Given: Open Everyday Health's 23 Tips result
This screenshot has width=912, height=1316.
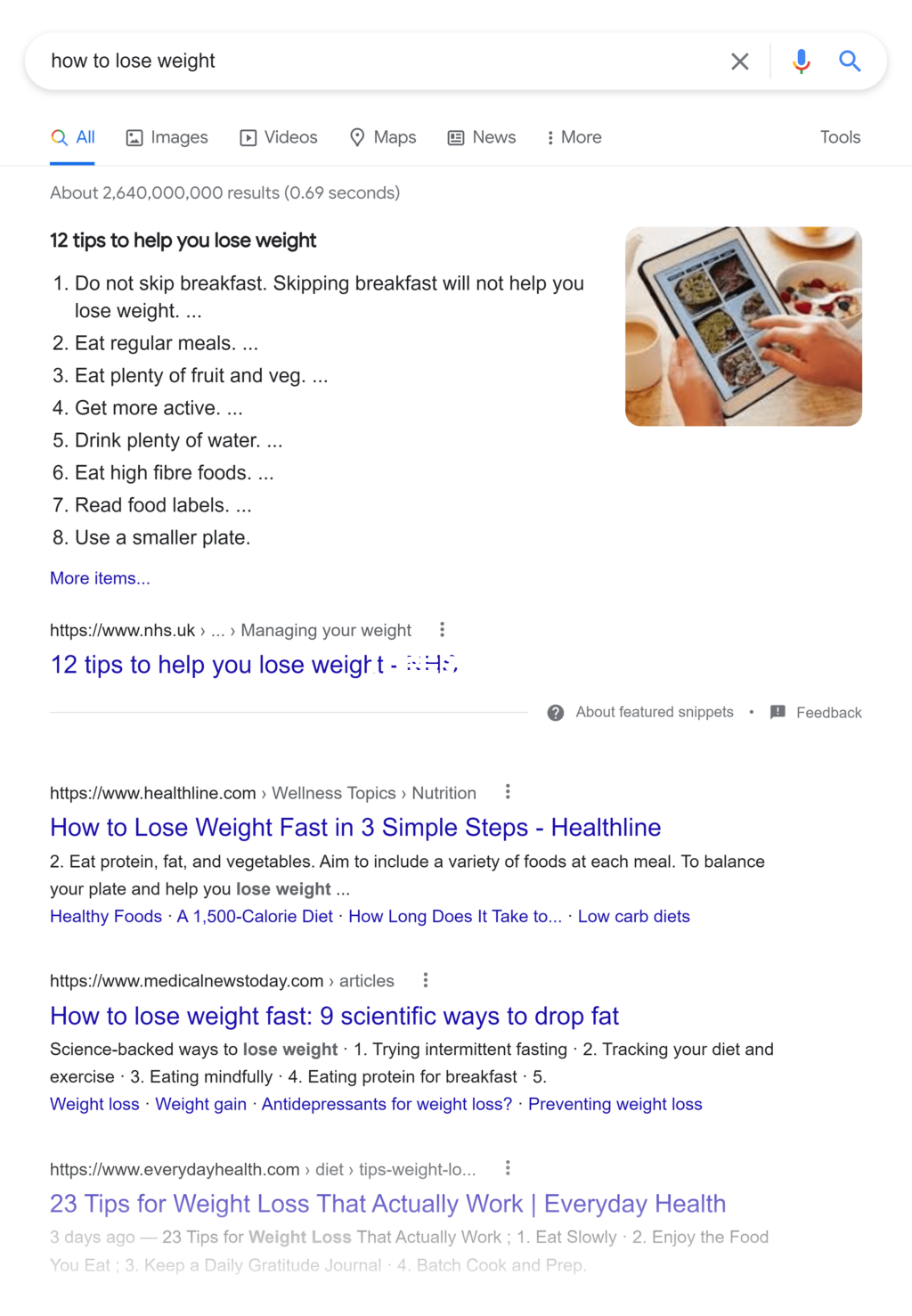Looking at the screenshot, I should click(387, 1204).
